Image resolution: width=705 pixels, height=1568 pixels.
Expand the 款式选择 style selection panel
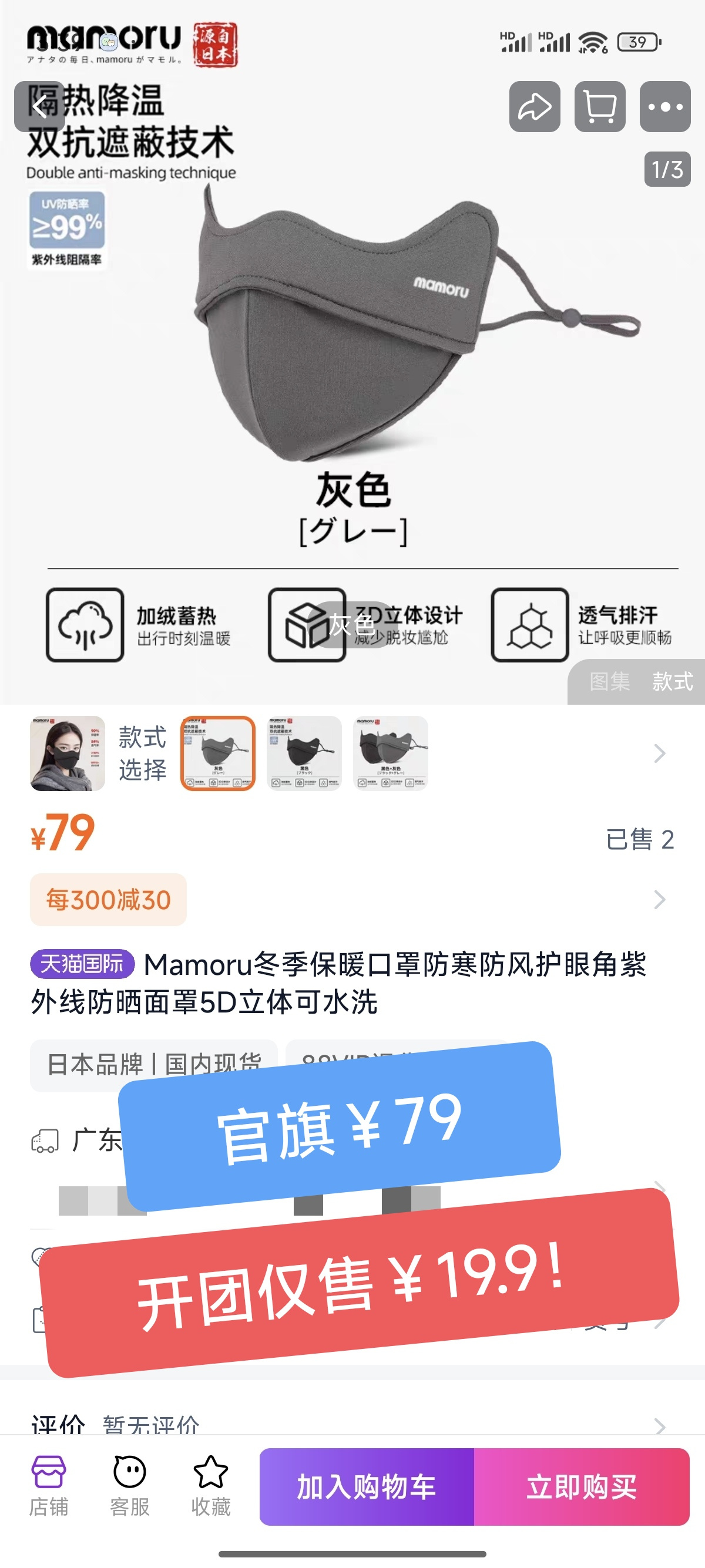click(659, 755)
